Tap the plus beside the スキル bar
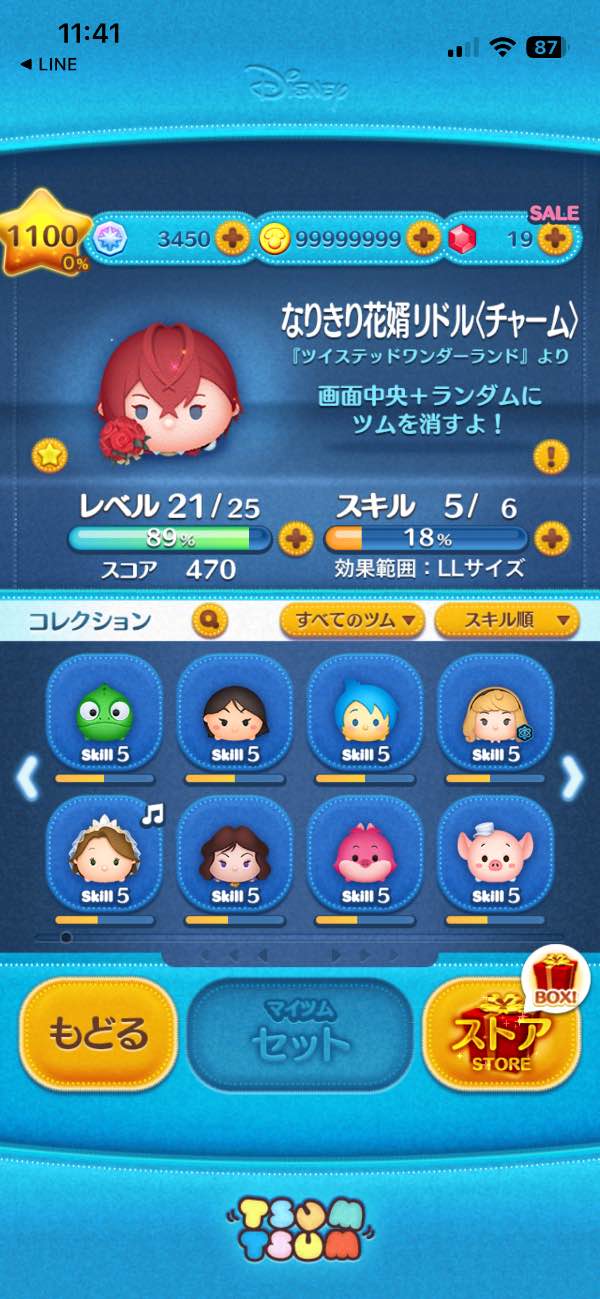 click(x=551, y=539)
